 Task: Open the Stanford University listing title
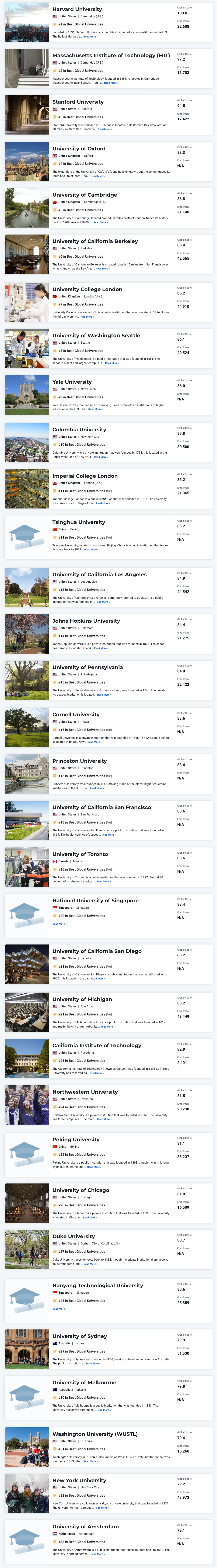(x=78, y=102)
